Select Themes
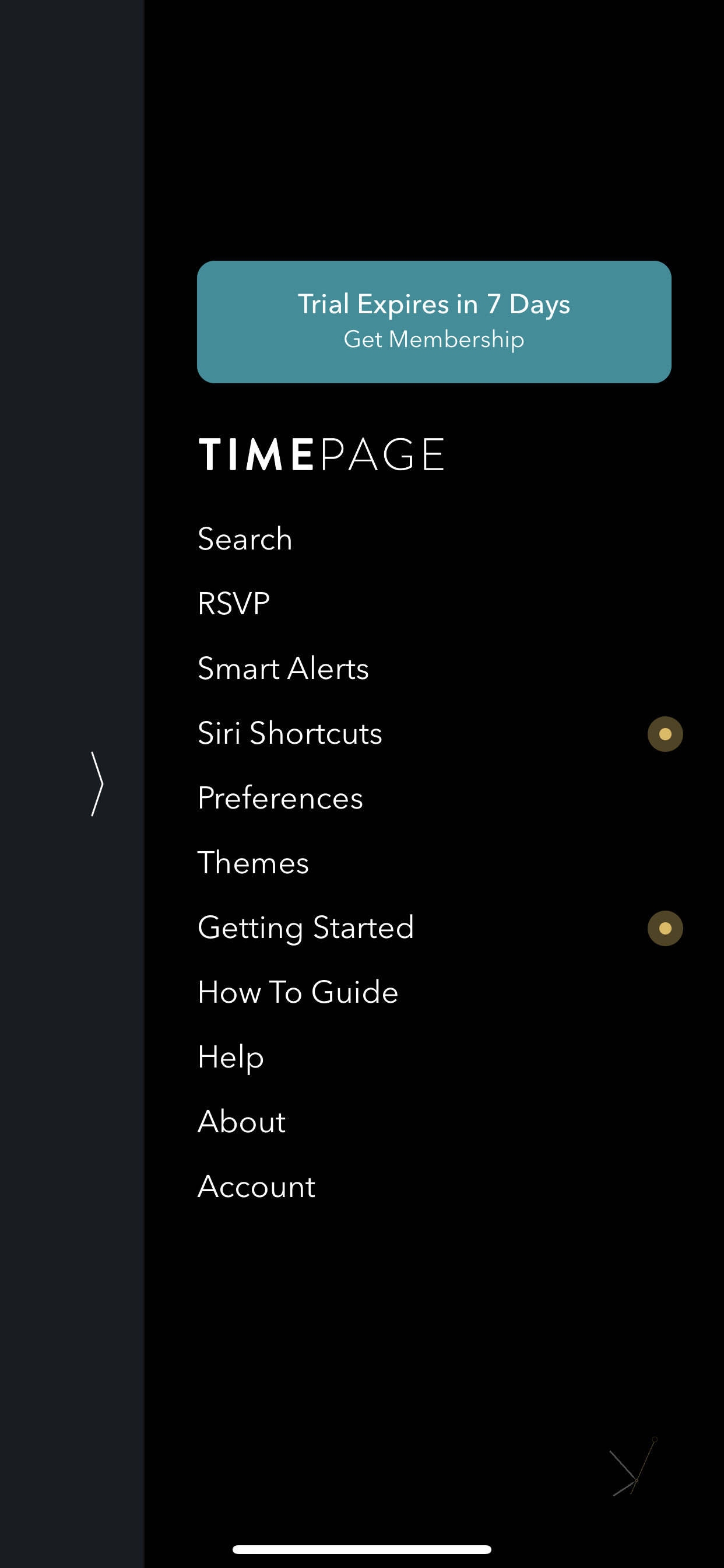Viewport: 724px width, 1568px height. (254, 863)
